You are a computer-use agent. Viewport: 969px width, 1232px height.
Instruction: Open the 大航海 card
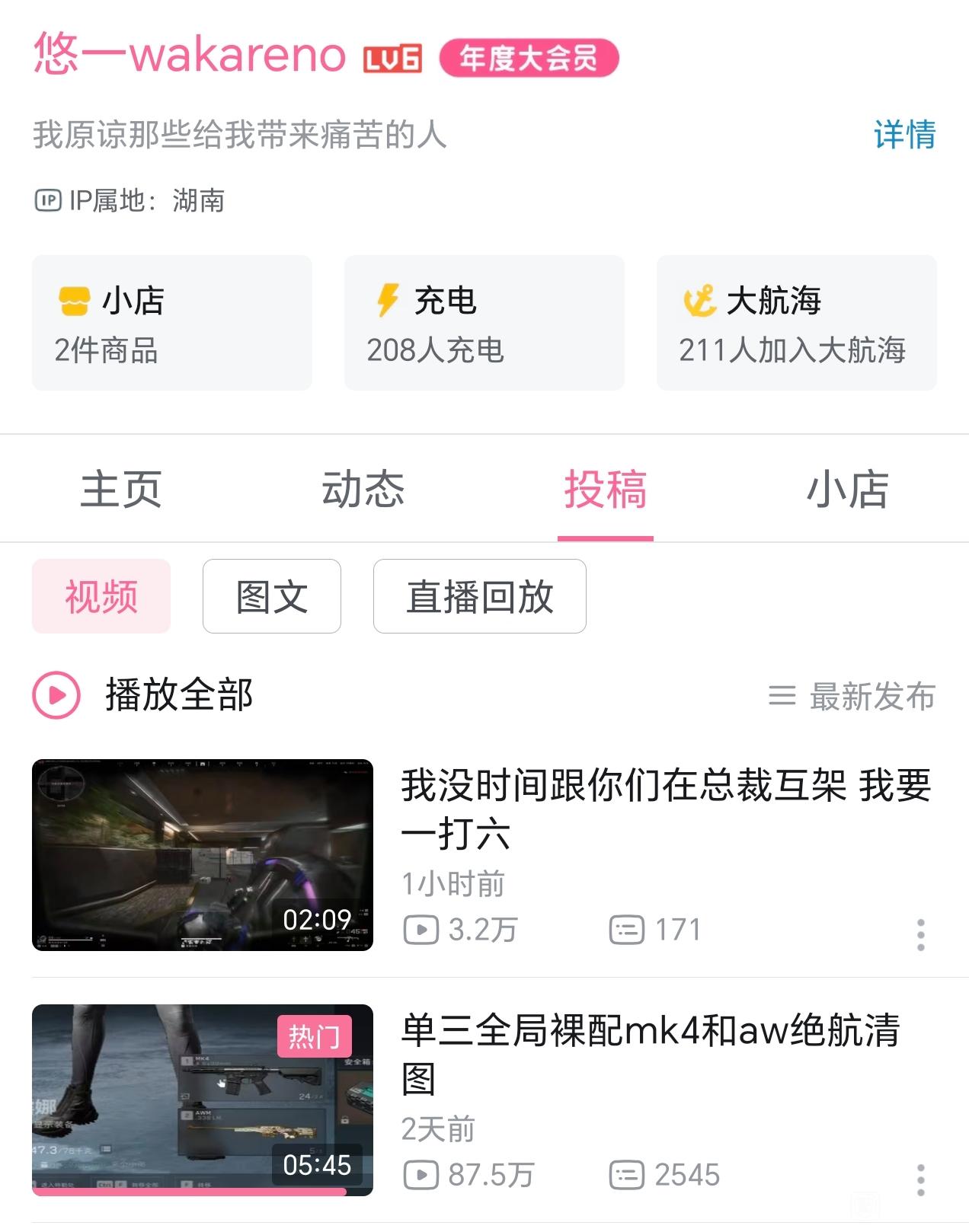[x=796, y=323]
